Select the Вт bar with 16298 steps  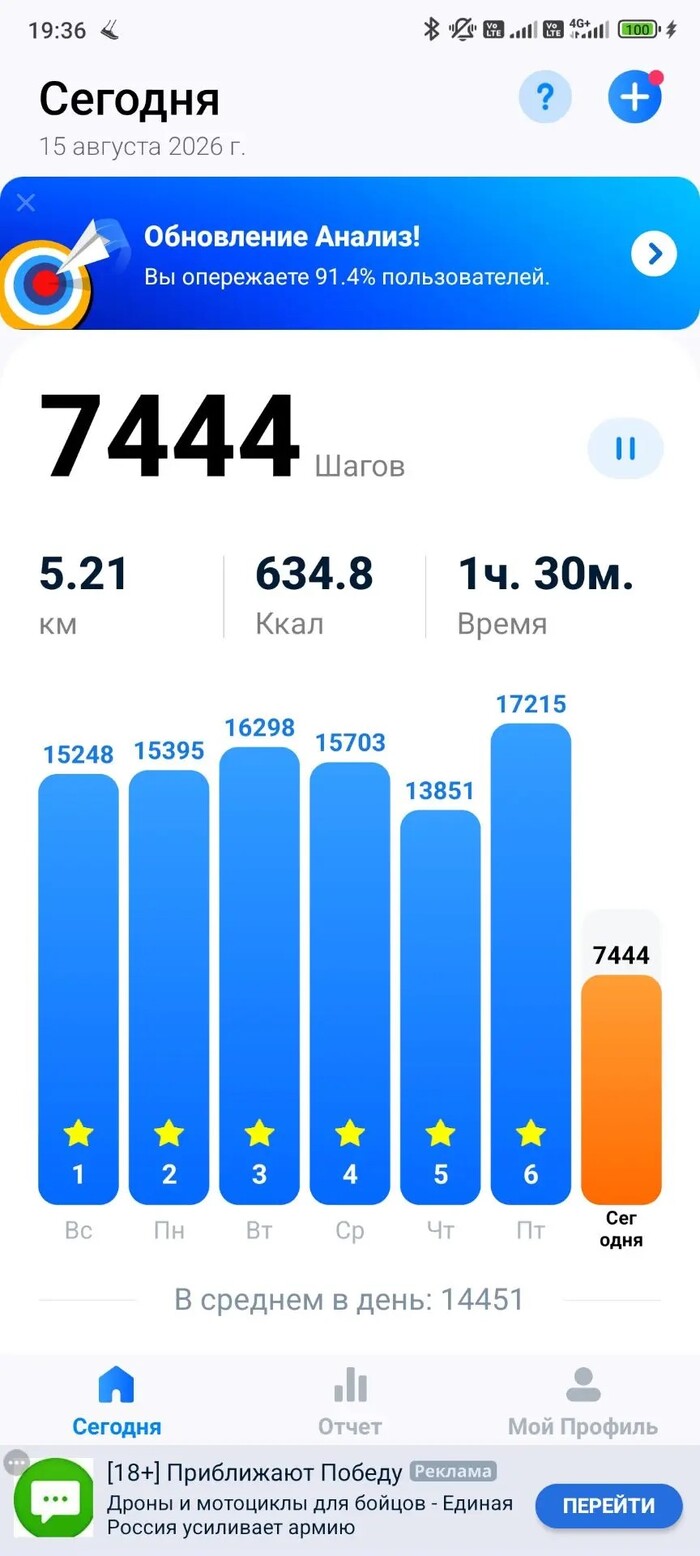259,976
